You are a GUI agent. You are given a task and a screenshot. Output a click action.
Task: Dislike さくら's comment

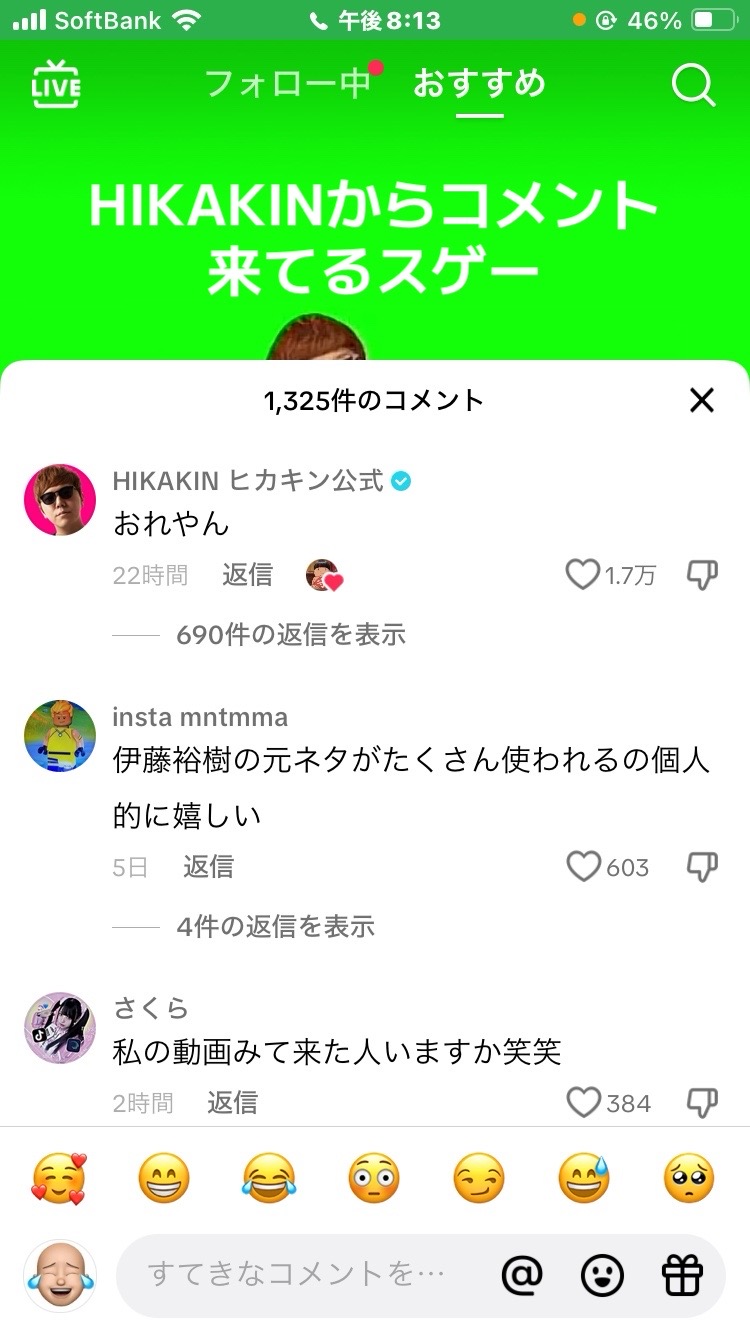pyautogui.click(x=702, y=1103)
